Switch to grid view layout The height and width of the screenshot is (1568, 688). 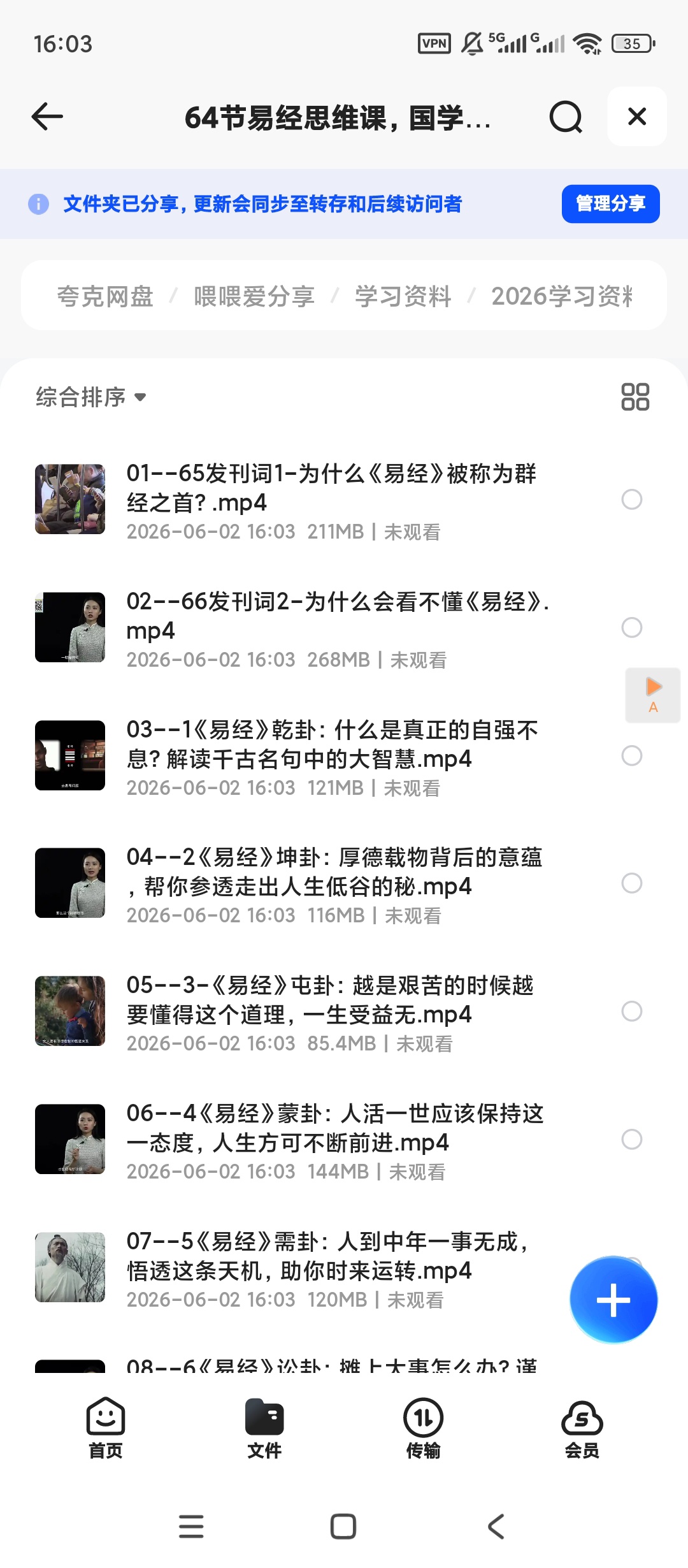coord(635,396)
